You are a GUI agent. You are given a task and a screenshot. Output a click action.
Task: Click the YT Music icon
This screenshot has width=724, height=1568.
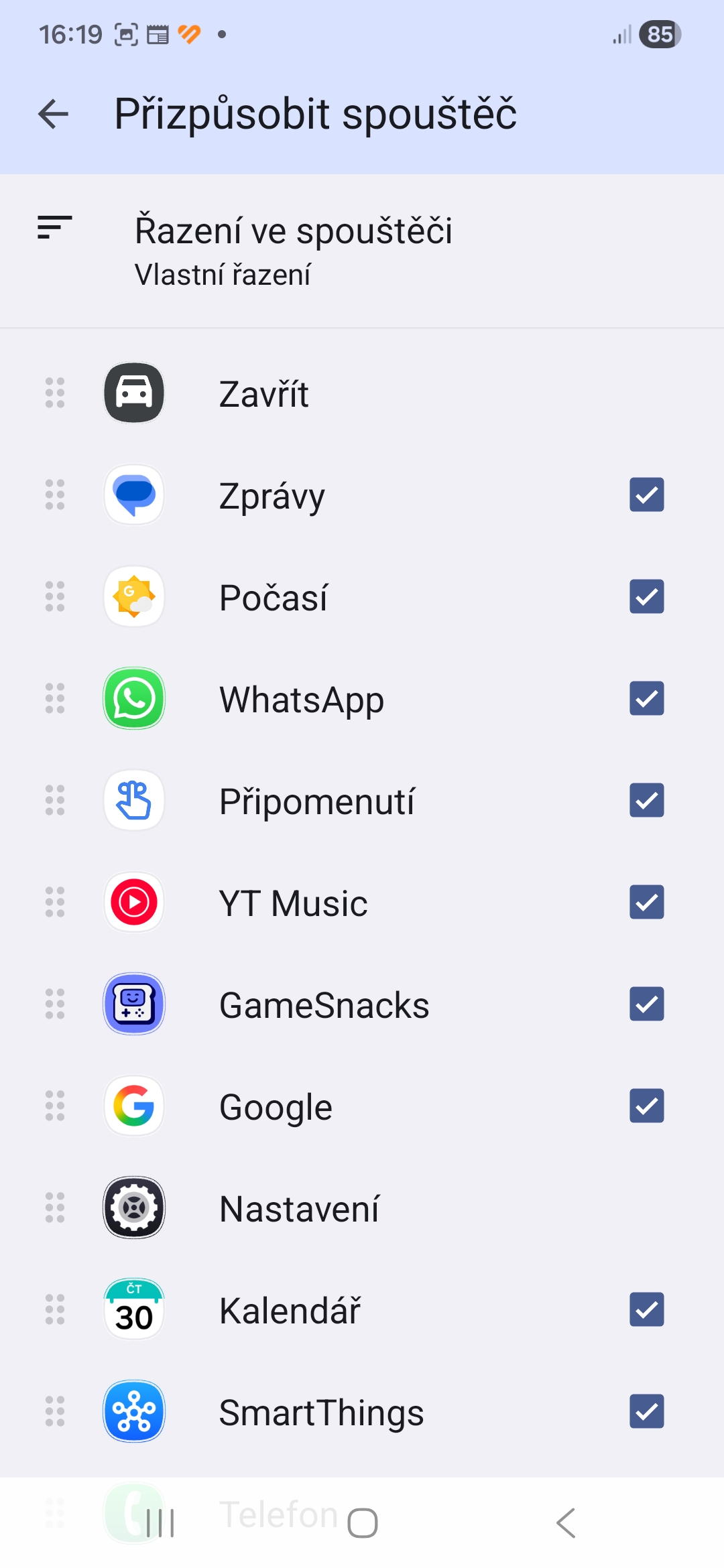[x=133, y=903]
